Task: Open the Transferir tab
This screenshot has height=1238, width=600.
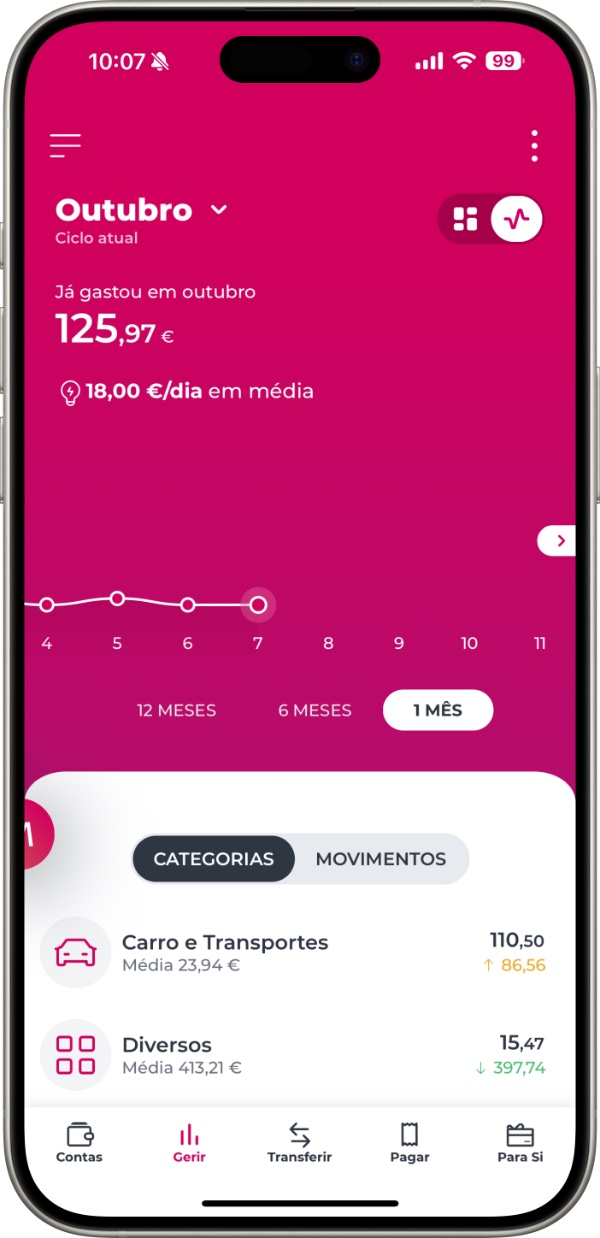Action: [299, 1143]
